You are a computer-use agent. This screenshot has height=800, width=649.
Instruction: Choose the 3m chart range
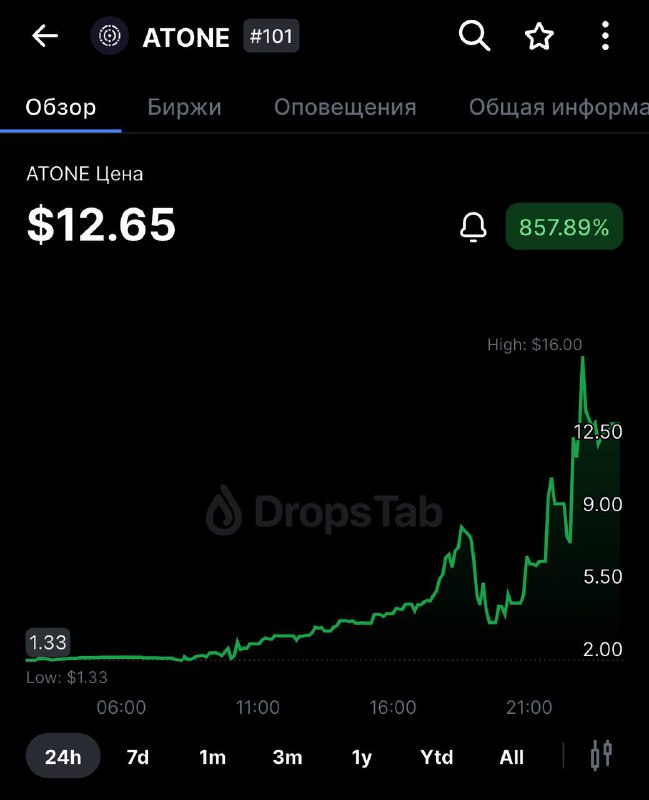(287, 757)
